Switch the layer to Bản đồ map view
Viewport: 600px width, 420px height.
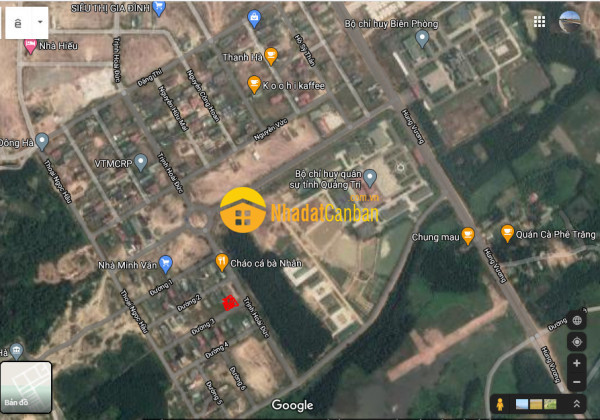[x=26, y=385]
